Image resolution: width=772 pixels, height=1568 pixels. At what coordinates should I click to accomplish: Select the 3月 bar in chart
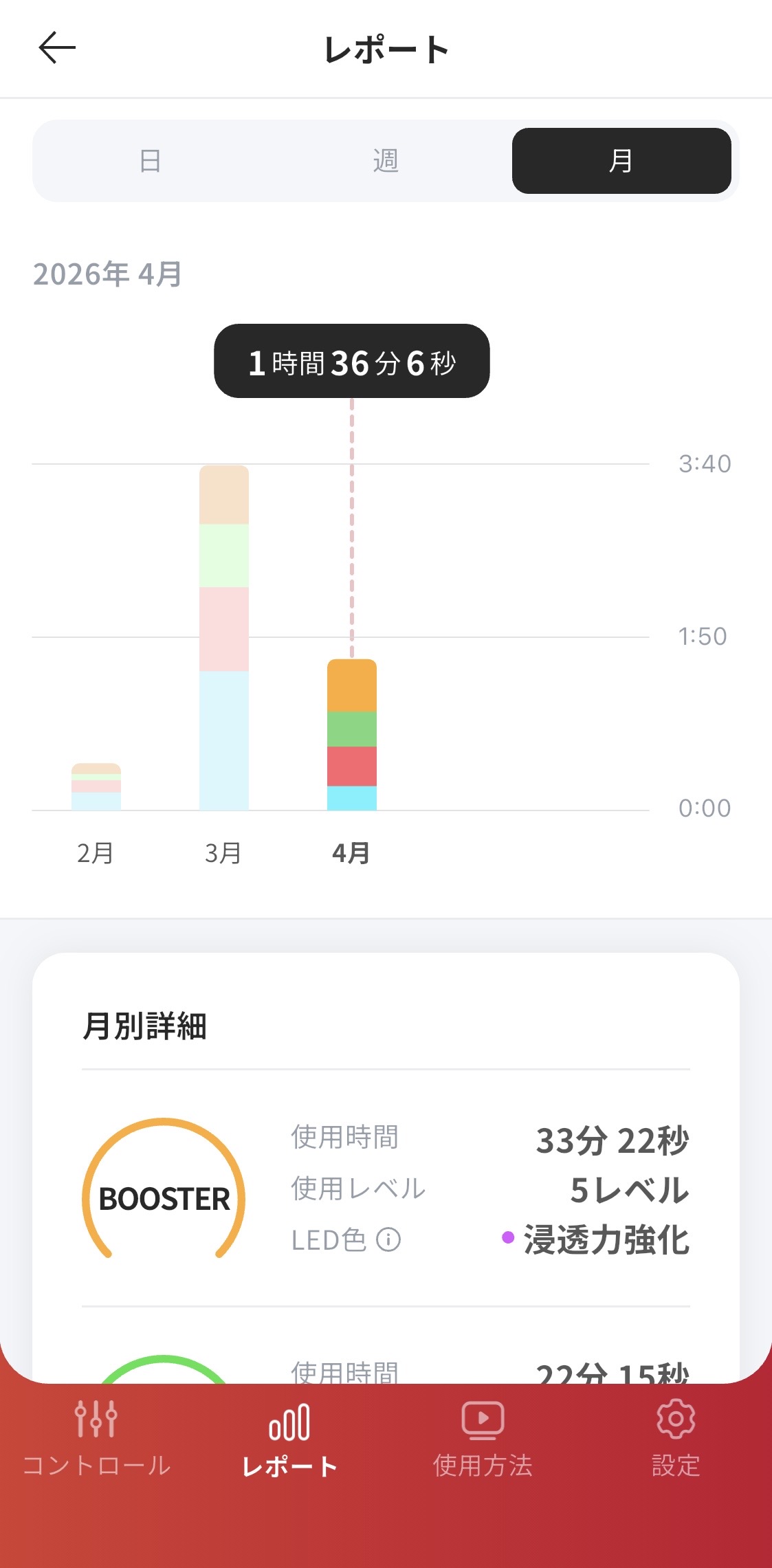224,637
